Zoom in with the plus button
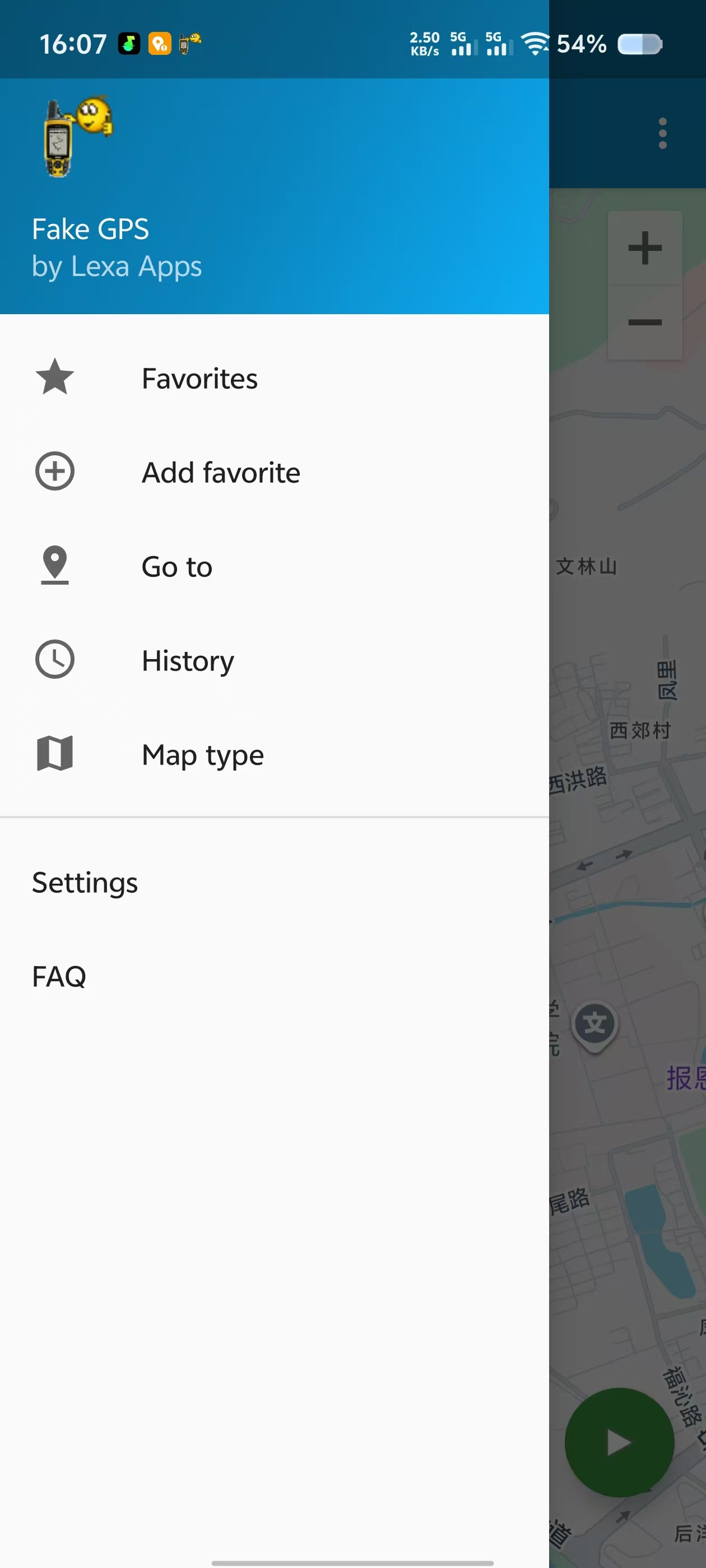706x1568 pixels. coord(644,248)
